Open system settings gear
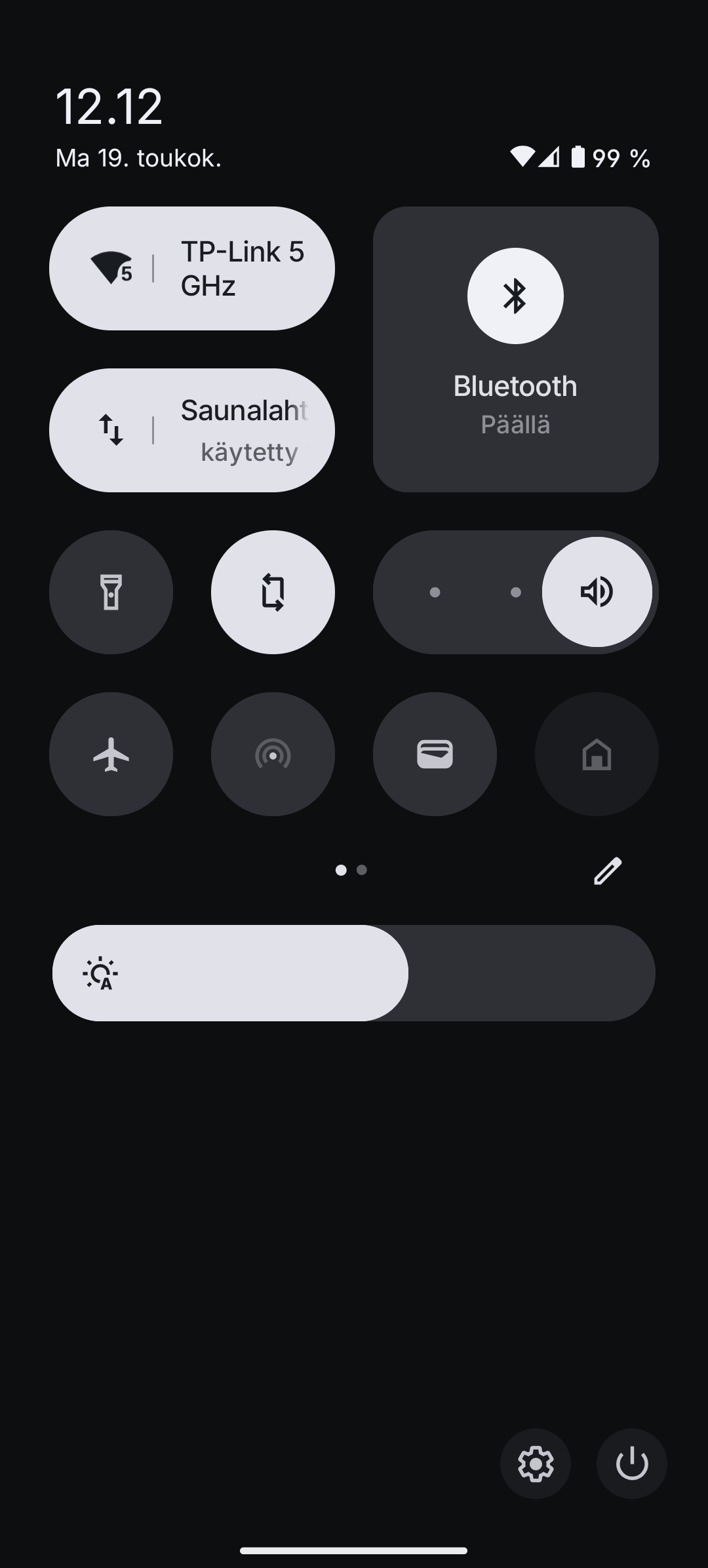Image resolution: width=708 pixels, height=1568 pixels. tap(536, 1463)
